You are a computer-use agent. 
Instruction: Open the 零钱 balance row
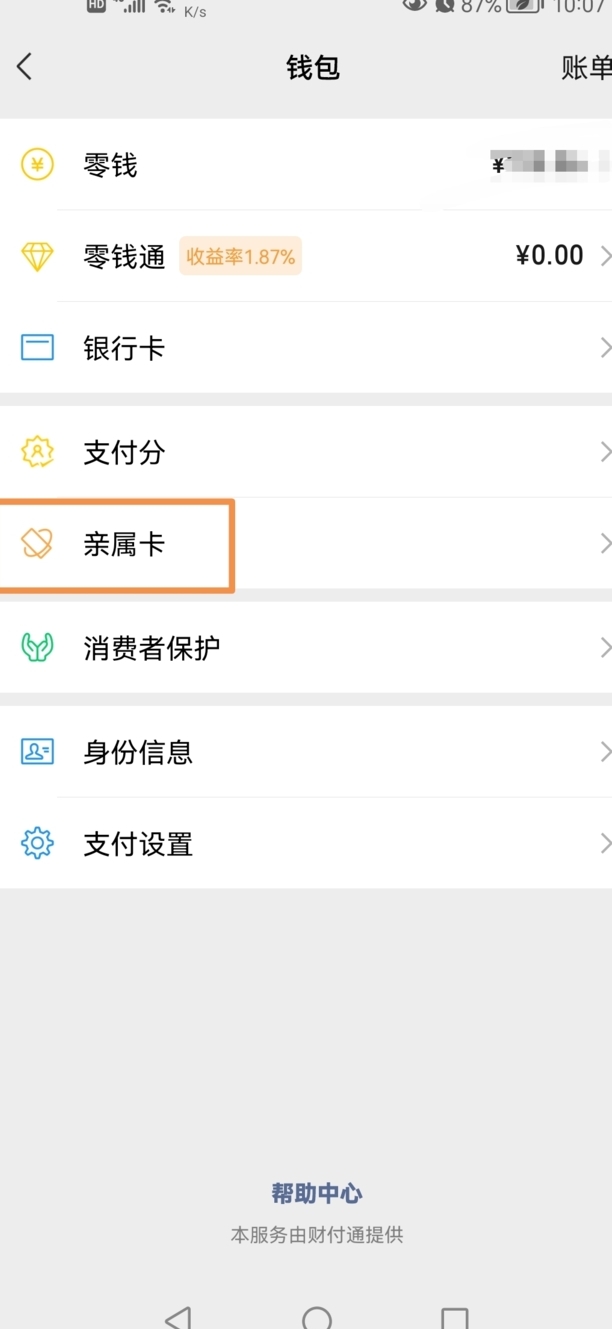tap(306, 165)
